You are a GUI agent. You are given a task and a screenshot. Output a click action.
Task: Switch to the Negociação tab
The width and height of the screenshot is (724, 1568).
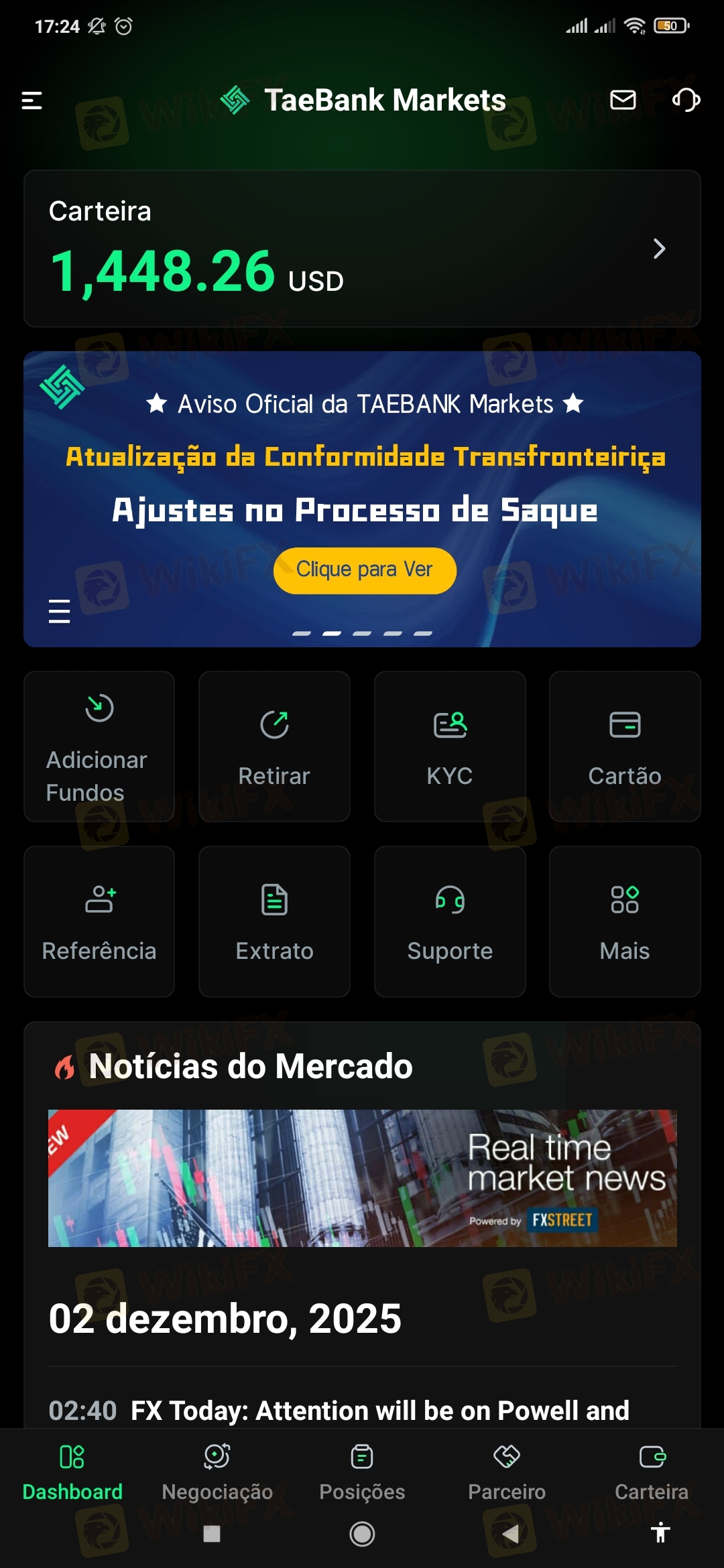(217, 1472)
